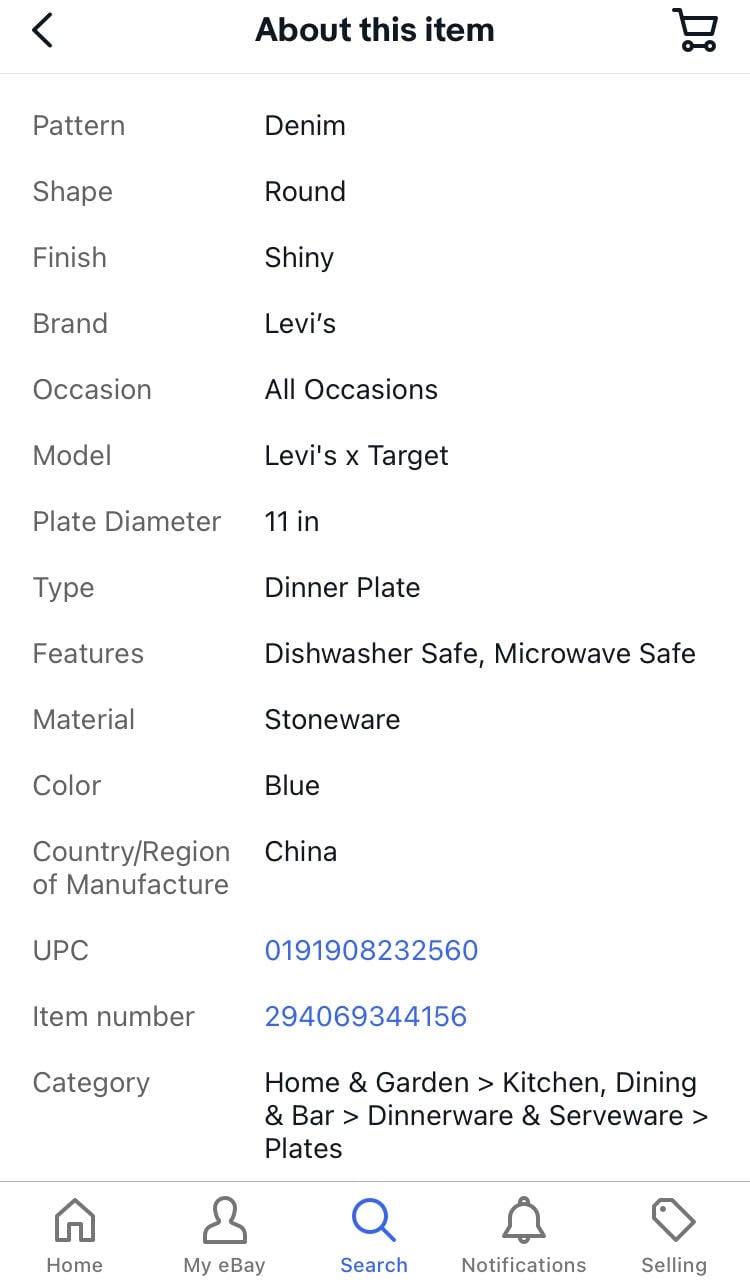Viewport: 750px width, 1280px height.
Task: Open the shopping cart
Action: click(695, 30)
